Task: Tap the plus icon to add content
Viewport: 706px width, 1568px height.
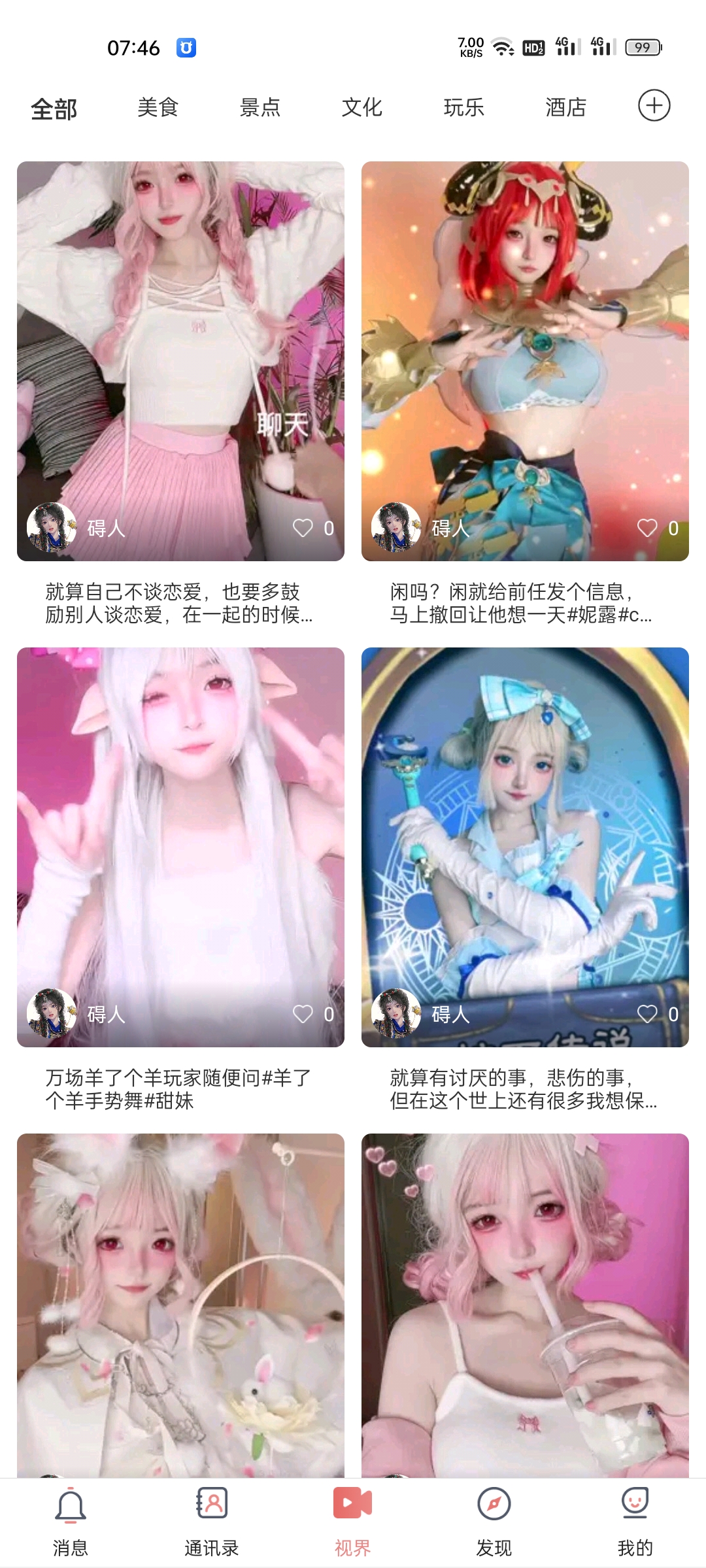Action: [654, 106]
